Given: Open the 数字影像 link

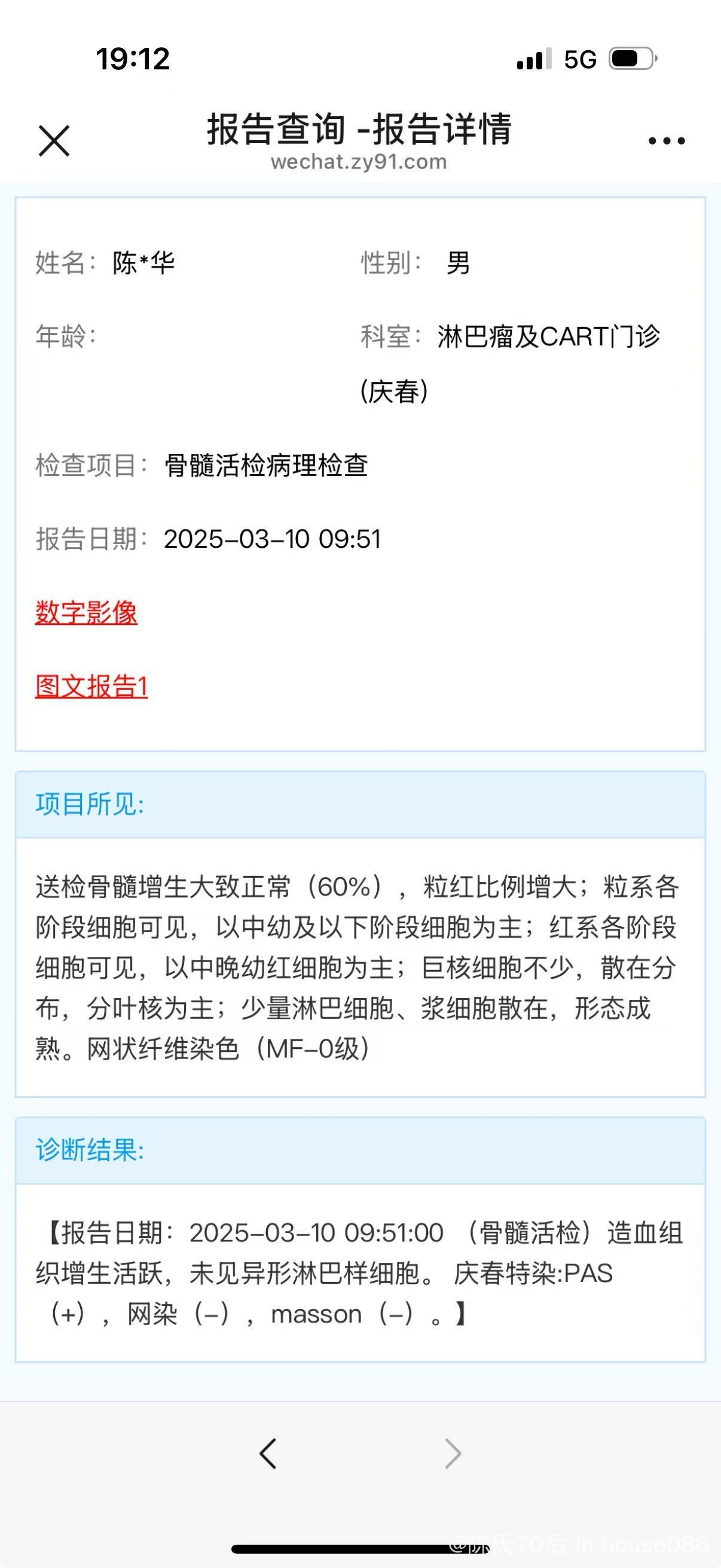Looking at the screenshot, I should pyautogui.click(x=87, y=612).
